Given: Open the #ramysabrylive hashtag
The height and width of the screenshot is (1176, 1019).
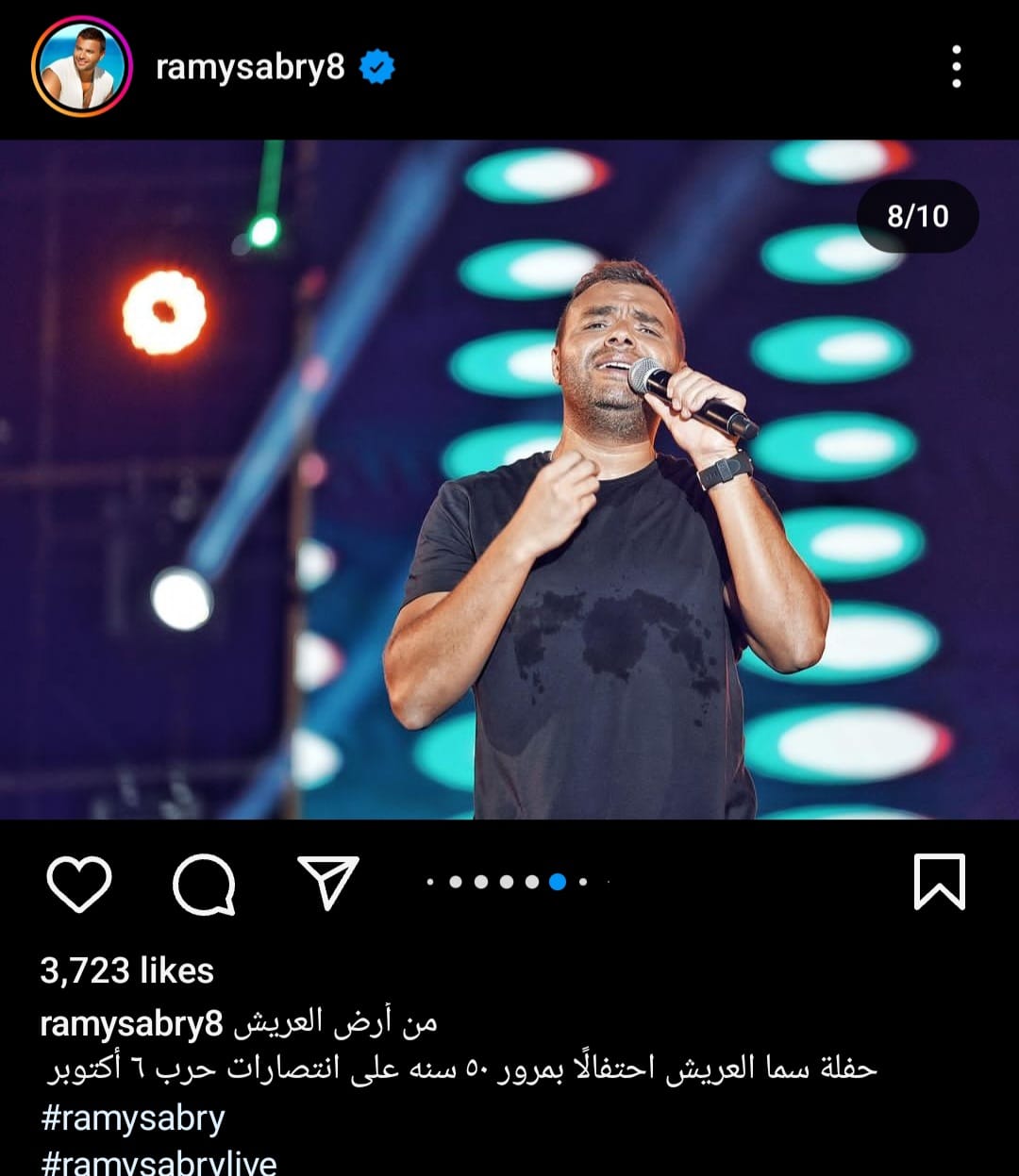Looking at the screenshot, I should click(159, 1162).
